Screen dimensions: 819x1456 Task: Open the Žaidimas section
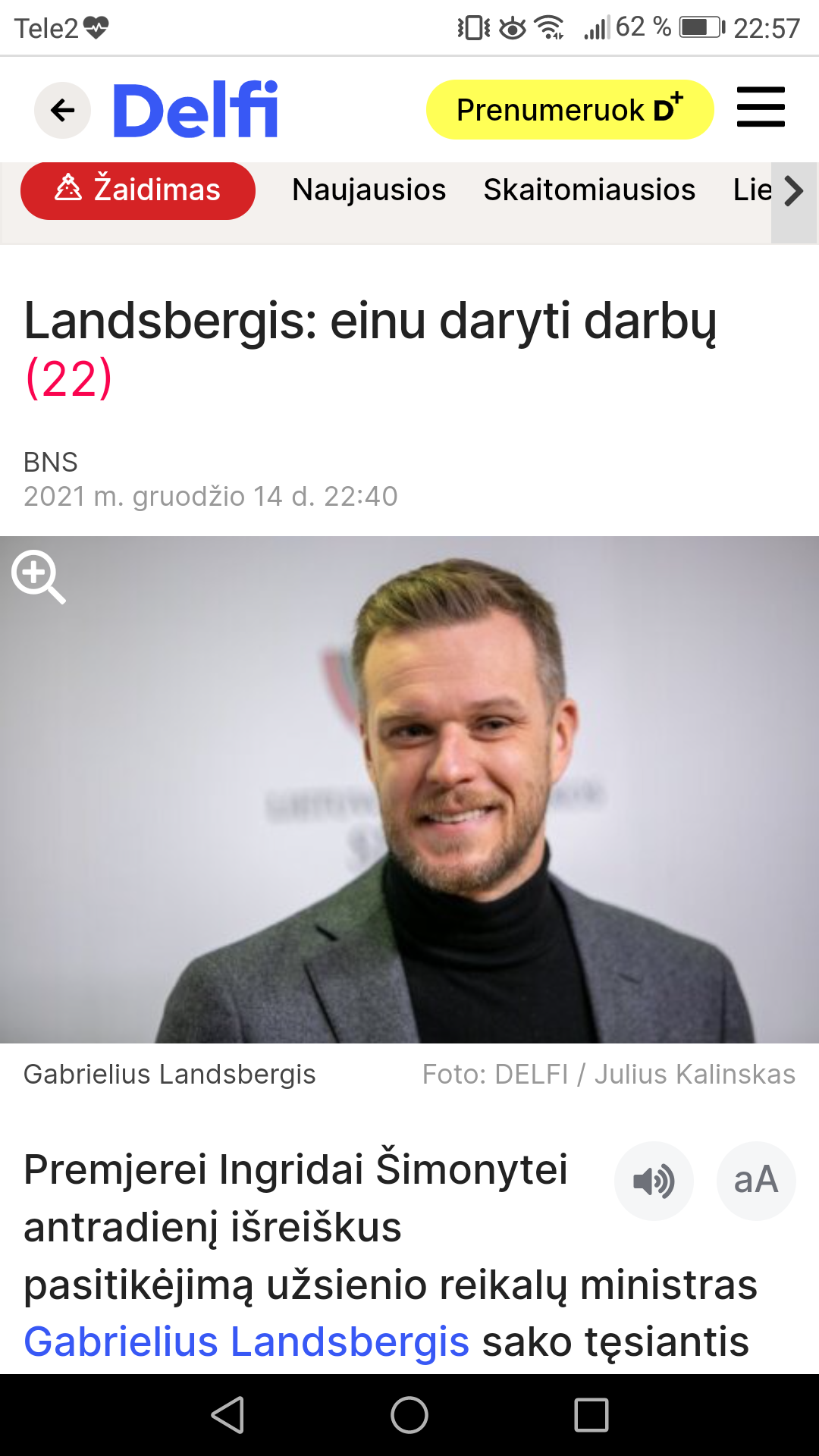(138, 190)
